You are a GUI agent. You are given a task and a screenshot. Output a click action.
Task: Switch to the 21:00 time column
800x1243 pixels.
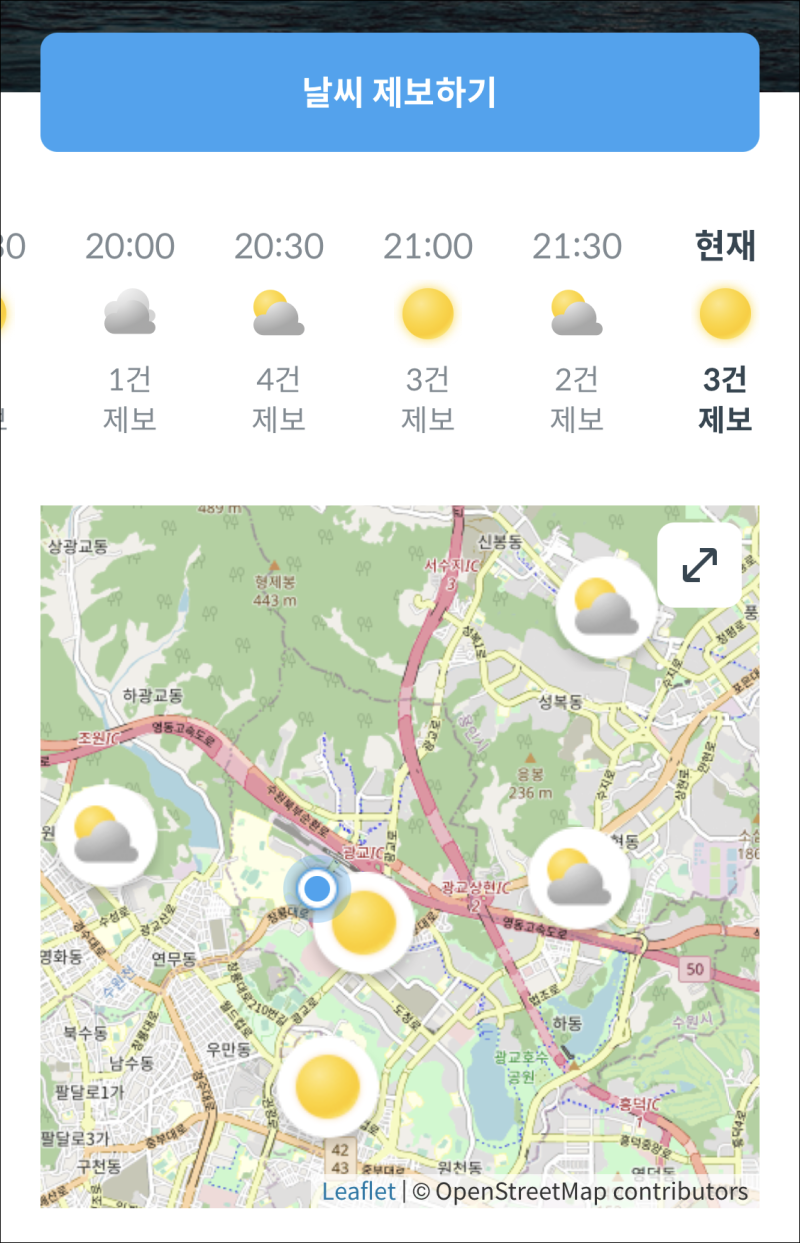(427, 245)
